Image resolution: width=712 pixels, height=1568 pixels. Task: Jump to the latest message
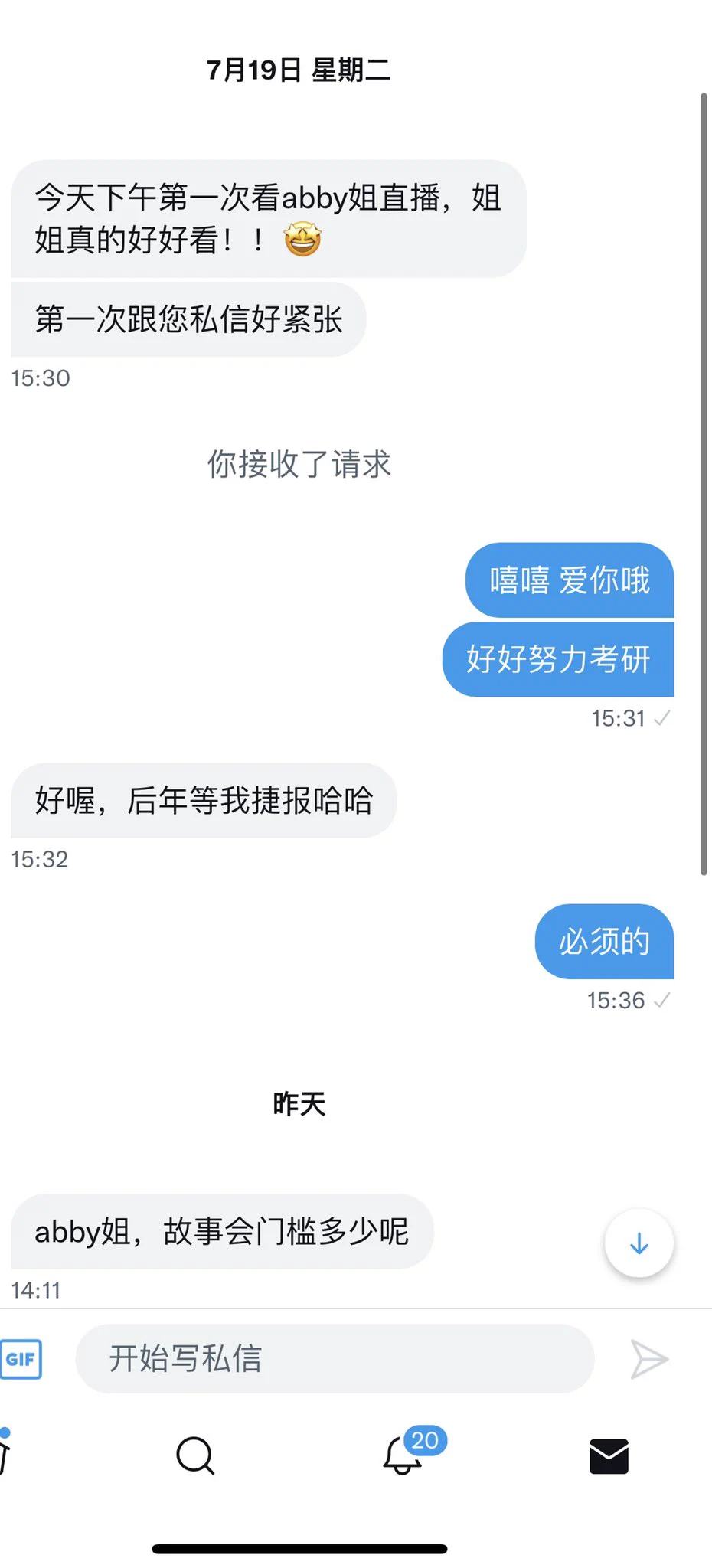(639, 1243)
